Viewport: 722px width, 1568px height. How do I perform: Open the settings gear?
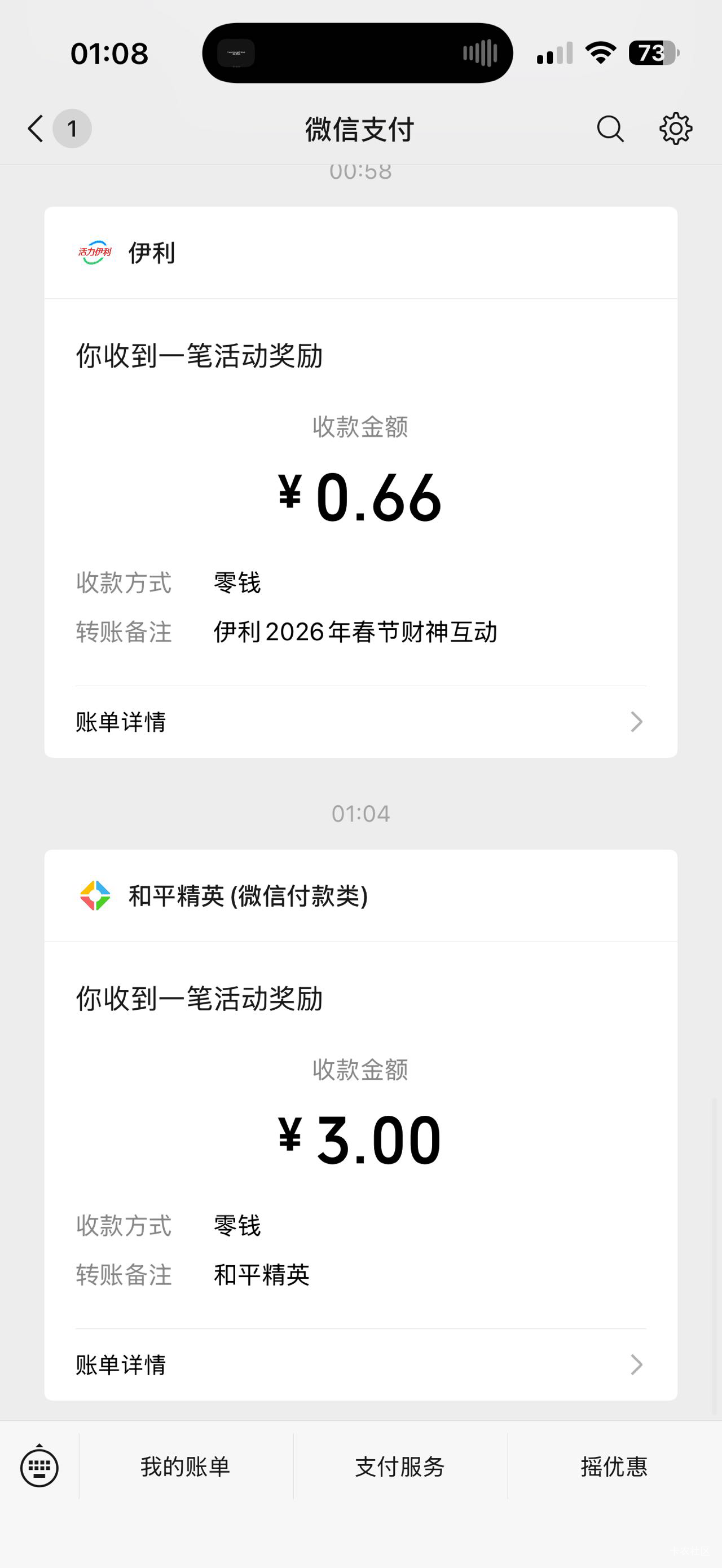pos(676,129)
